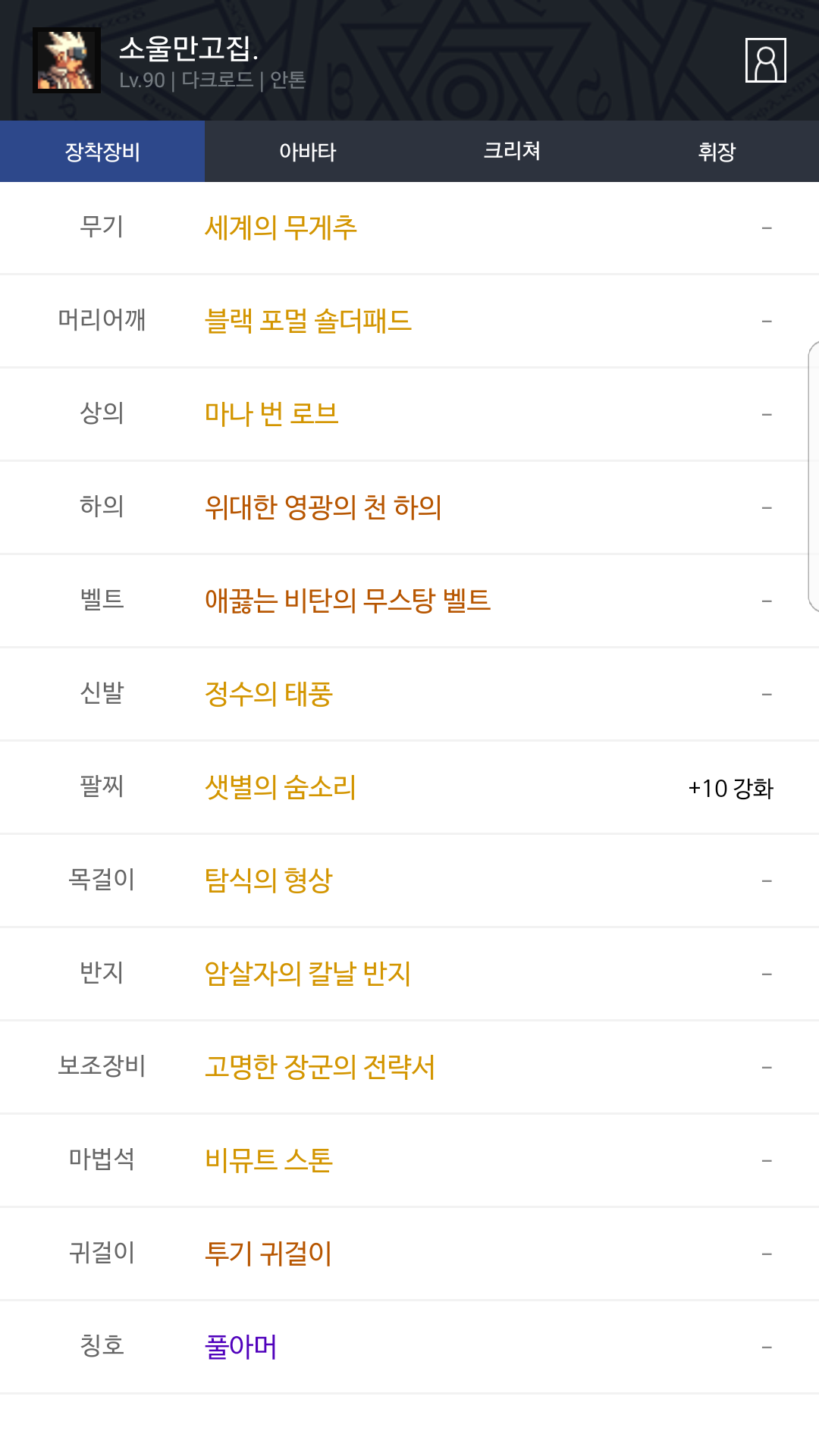Open the 마나 번 로브 item
The image size is (819, 1456).
coord(271,414)
